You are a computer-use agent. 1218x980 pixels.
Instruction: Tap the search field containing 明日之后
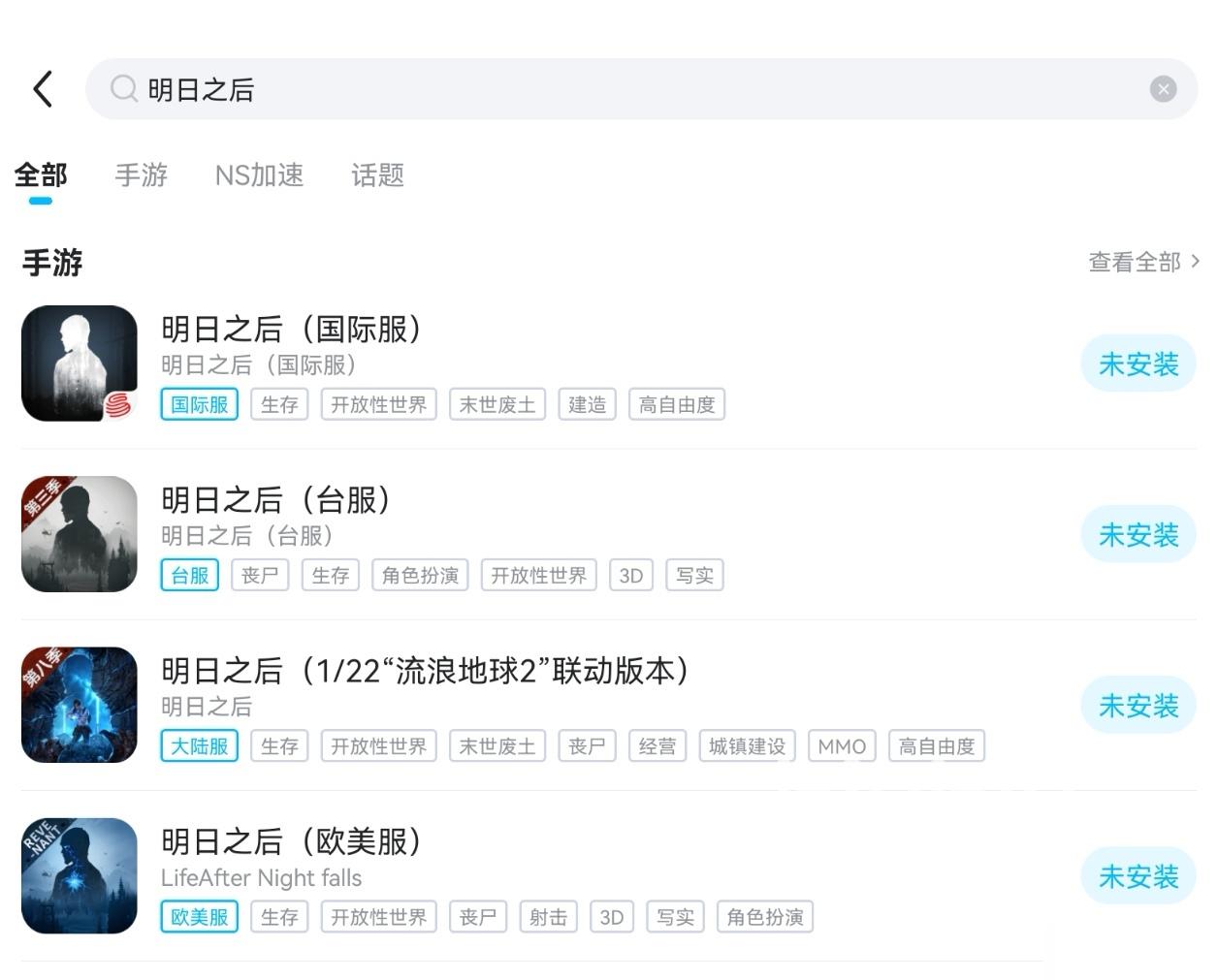click(x=621, y=89)
